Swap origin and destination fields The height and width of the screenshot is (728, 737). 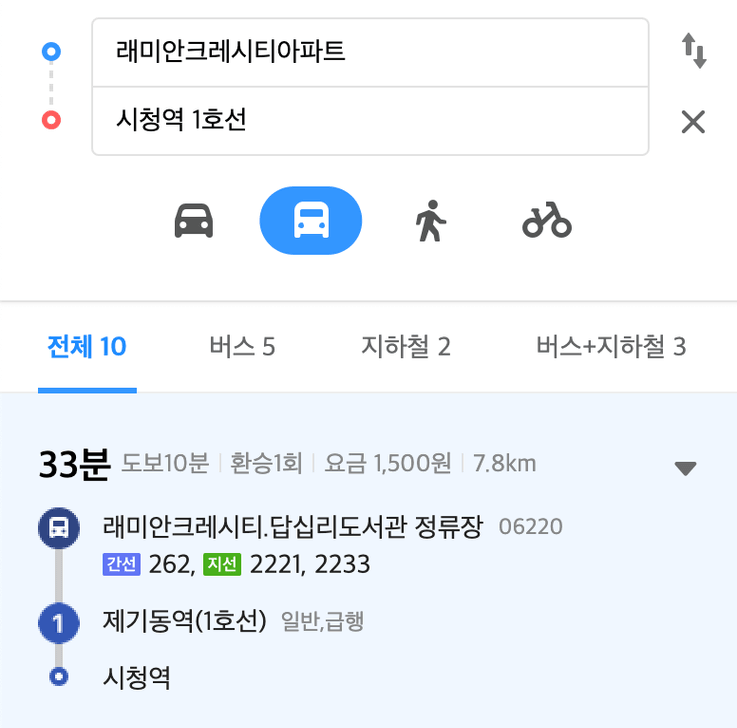(694, 51)
